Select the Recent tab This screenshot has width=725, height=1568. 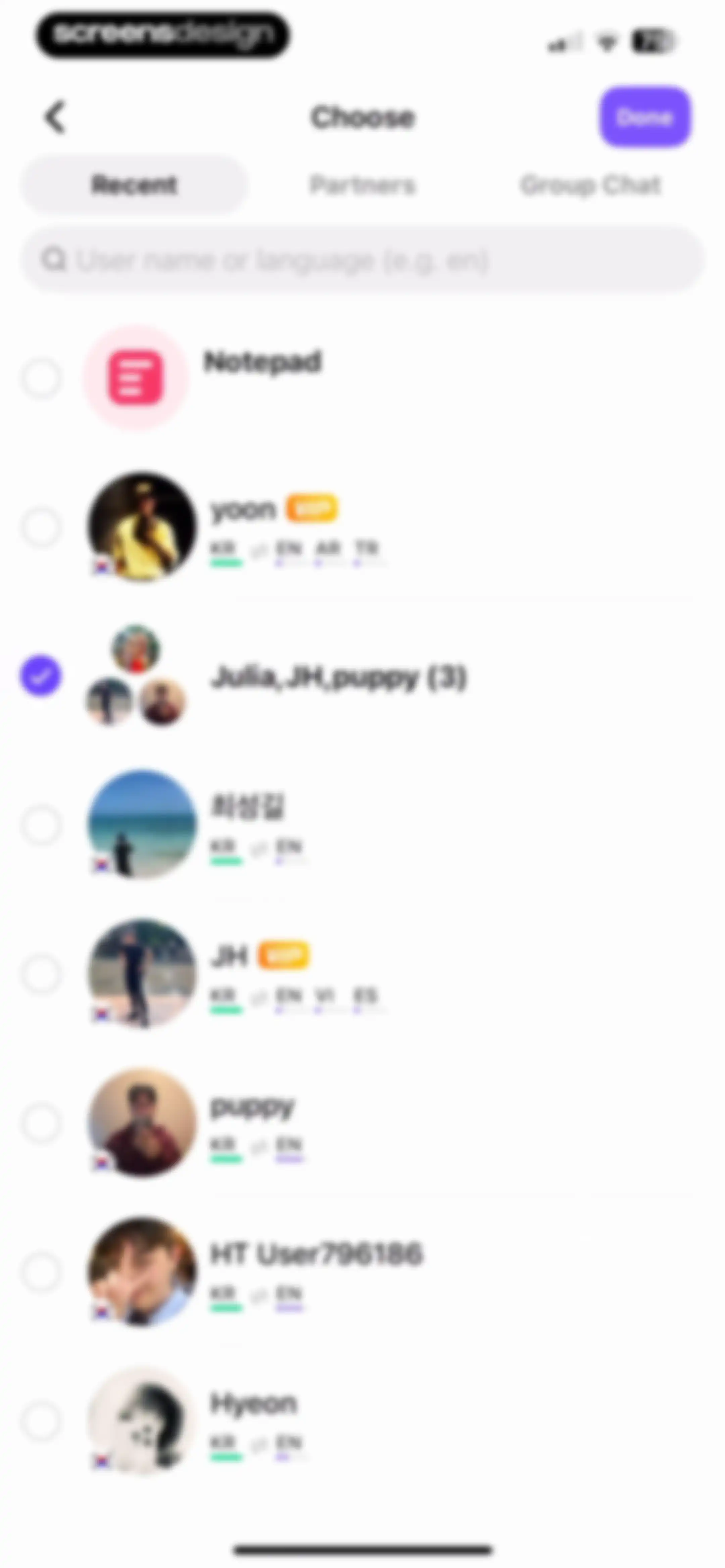[135, 184]
